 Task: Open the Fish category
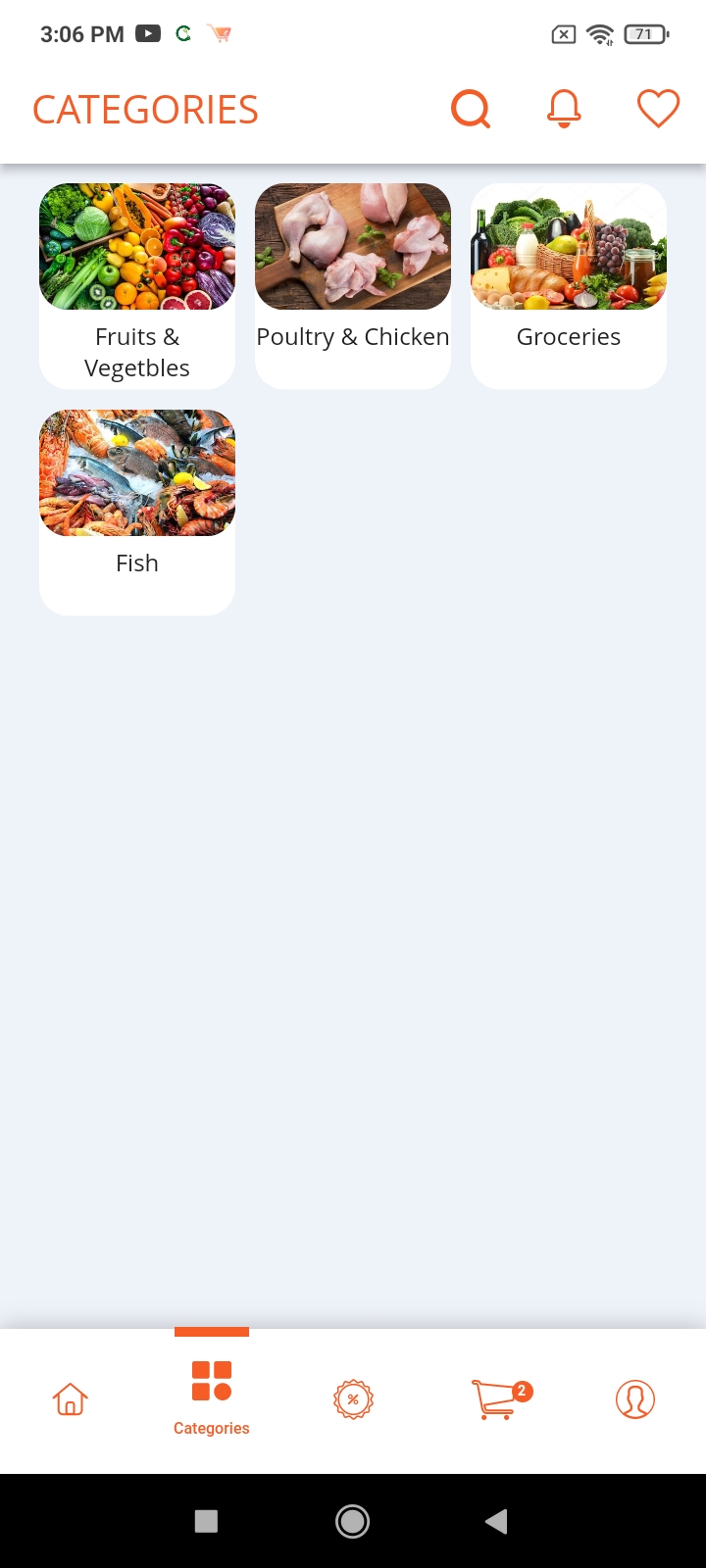tap(137, 513)
